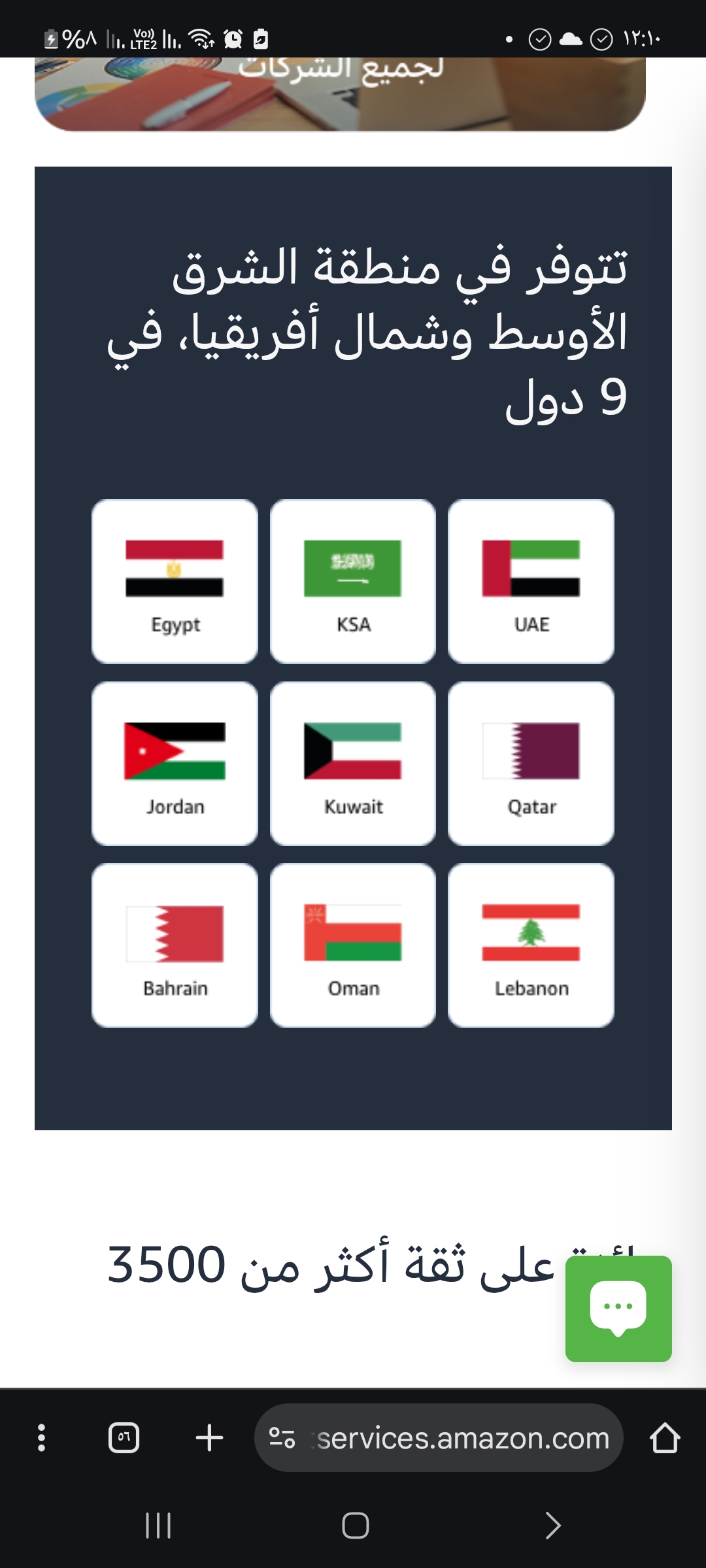Screen dimensions: 706x1568
Task: Choose the UAE country card
Action: [x=531, y=581]
